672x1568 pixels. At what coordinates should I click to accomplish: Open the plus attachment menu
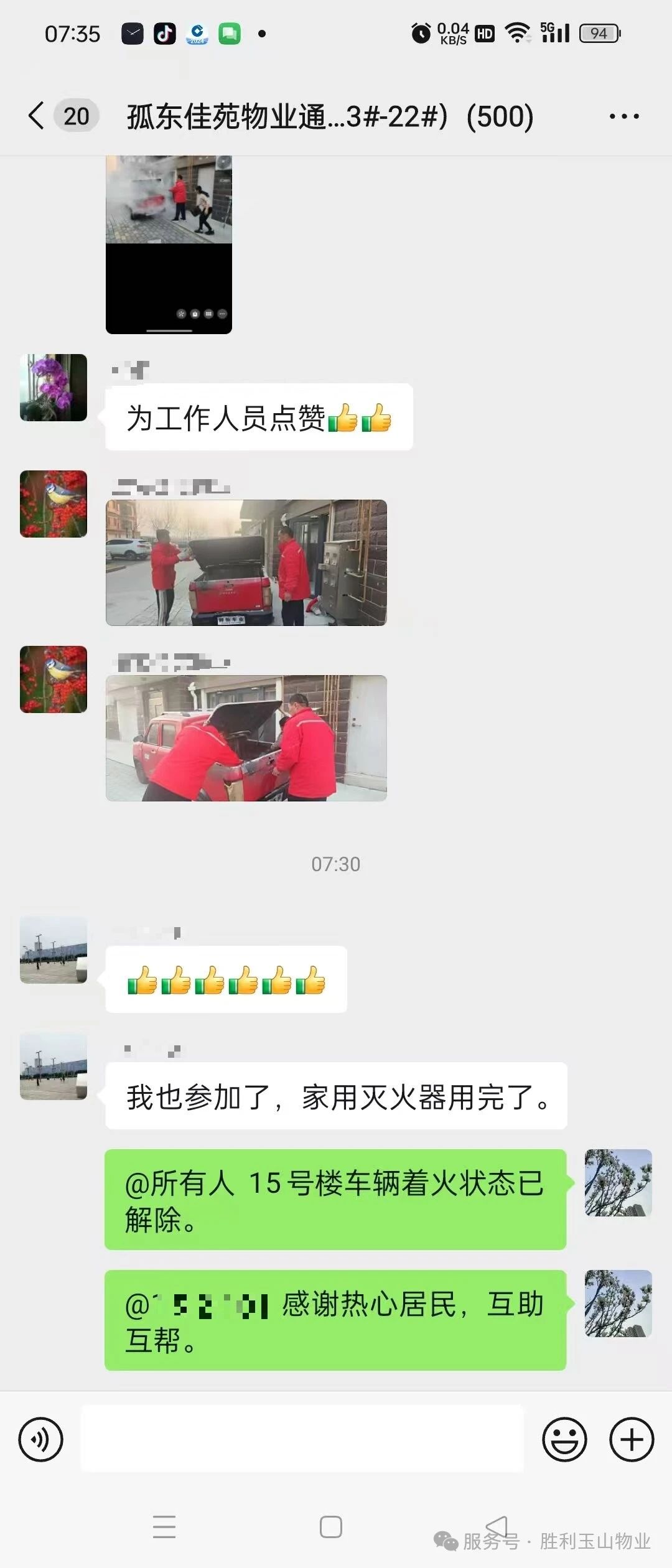tap(632, 1439)
